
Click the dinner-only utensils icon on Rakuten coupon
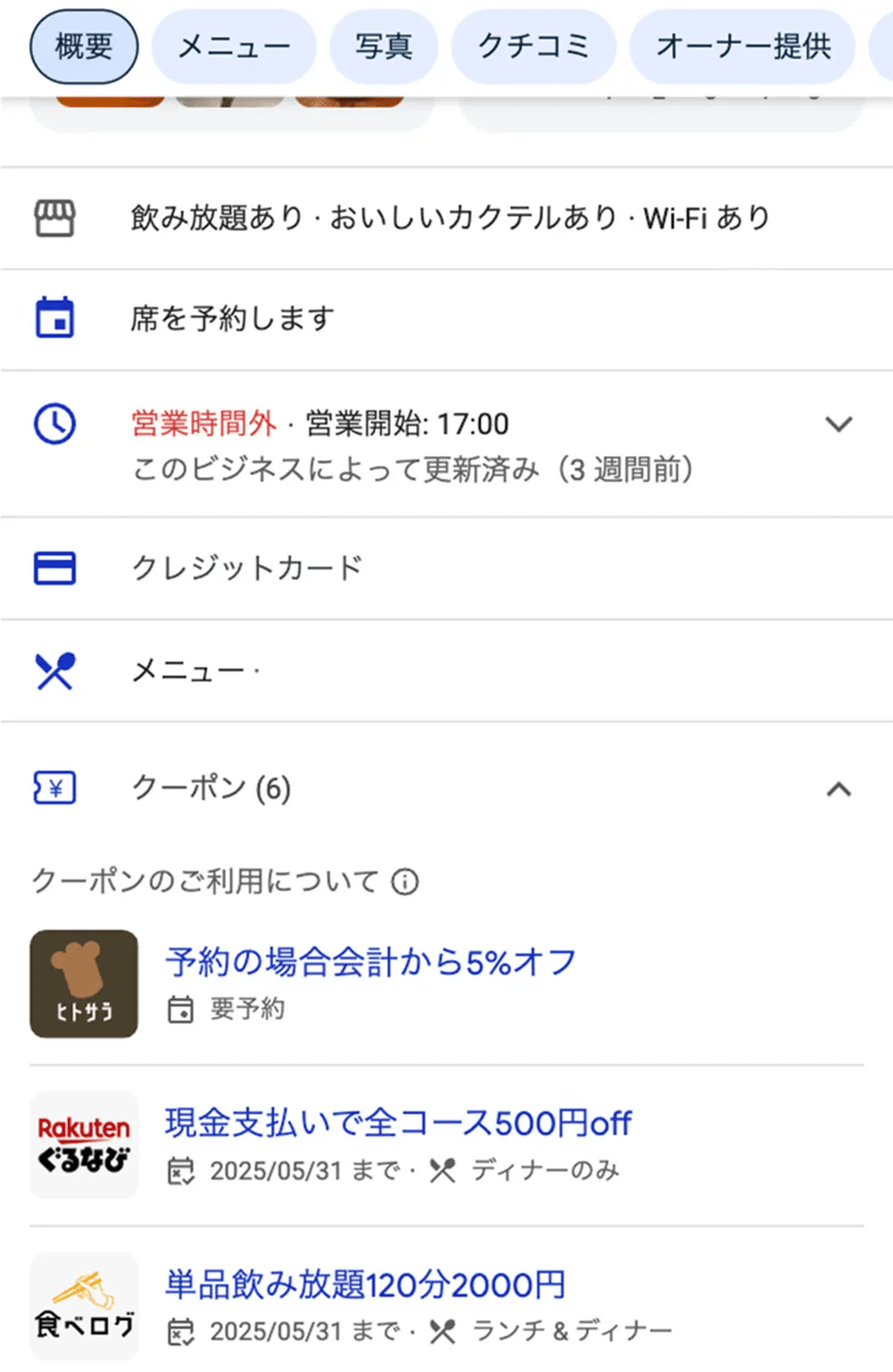[443, 1170]
